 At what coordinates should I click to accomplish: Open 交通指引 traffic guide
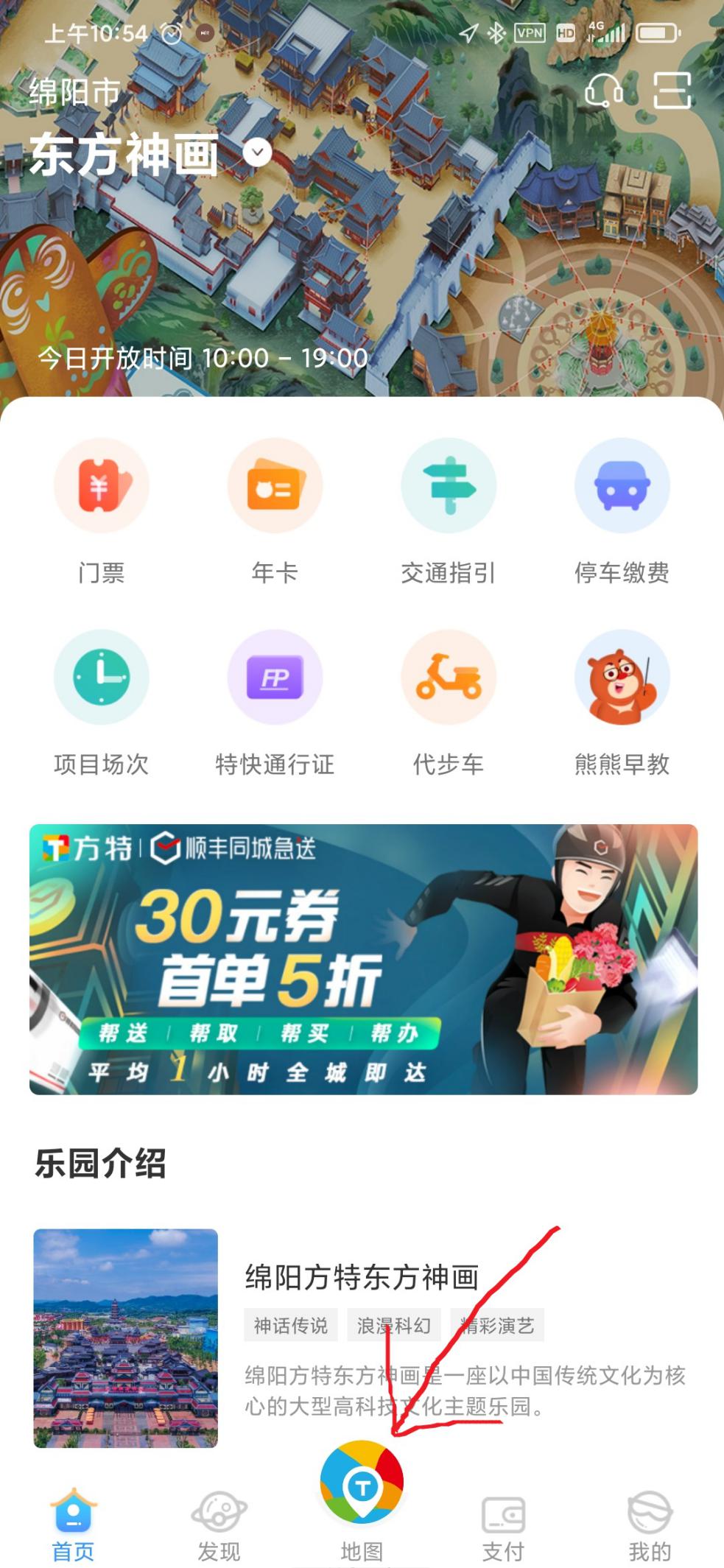(x=449, y=486)
